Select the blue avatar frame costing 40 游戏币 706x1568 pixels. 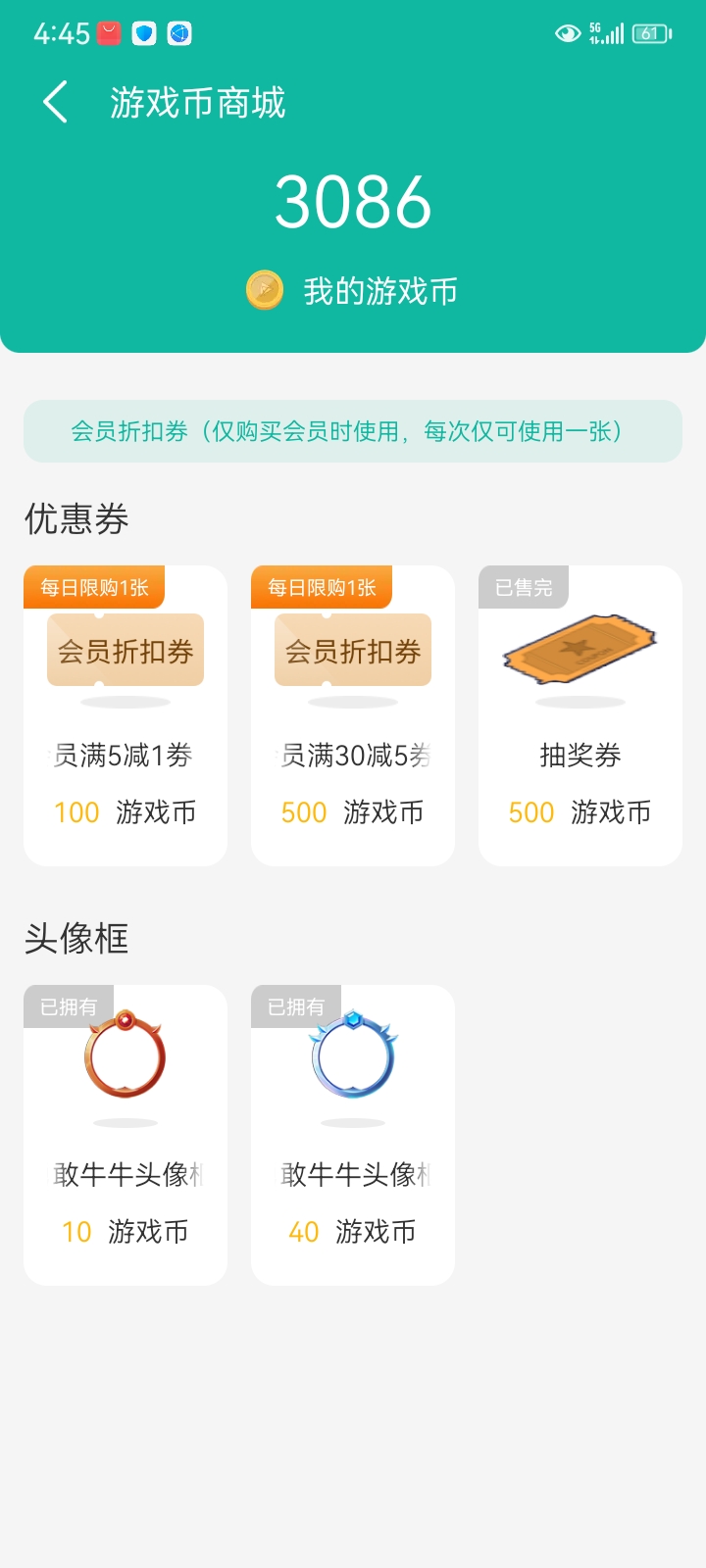point(353,1135)
